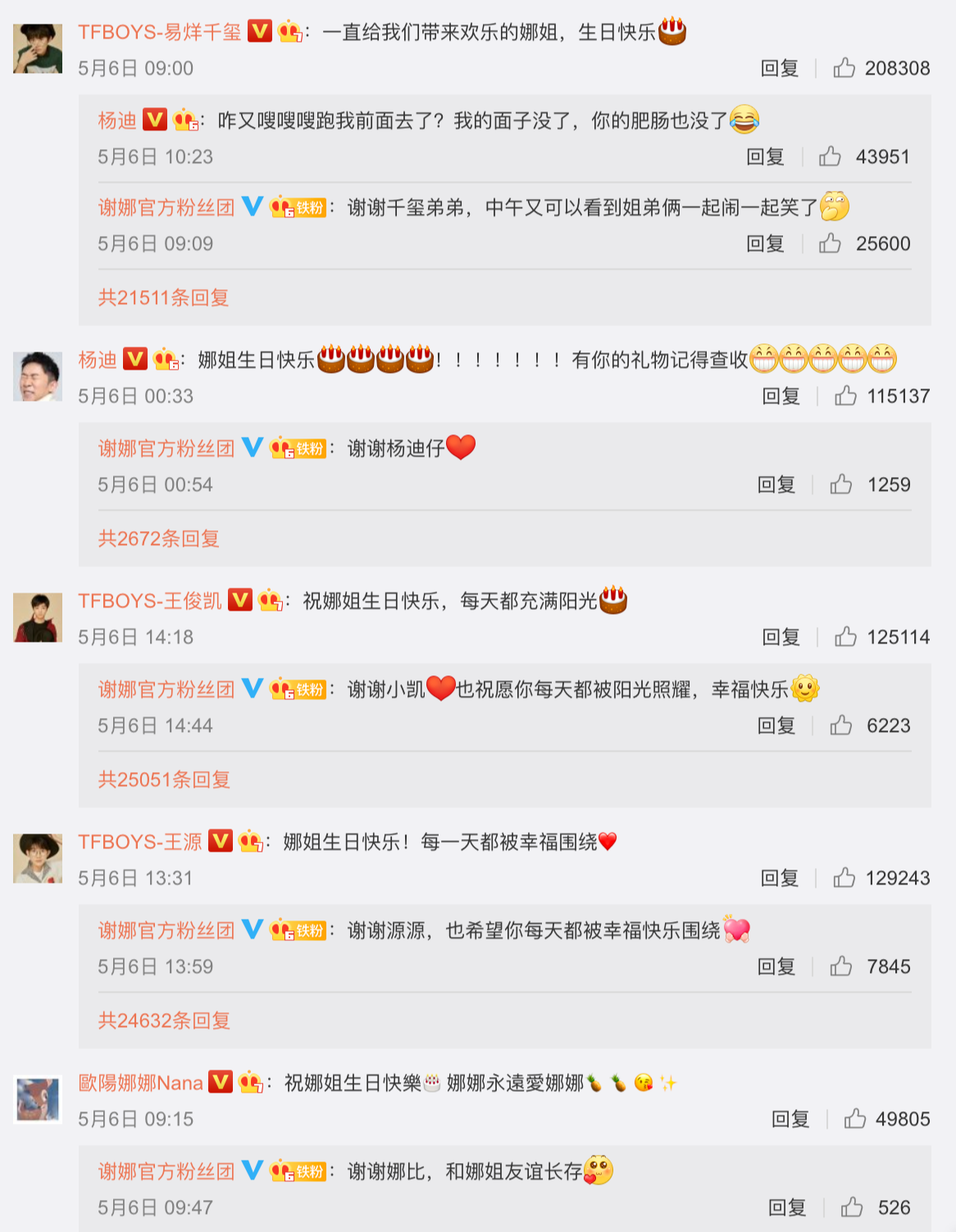Screen dimensions: 956x1232
Task: Like TFBOYS-易烊千玺's birthday comment
Action: tap(844, 68)
